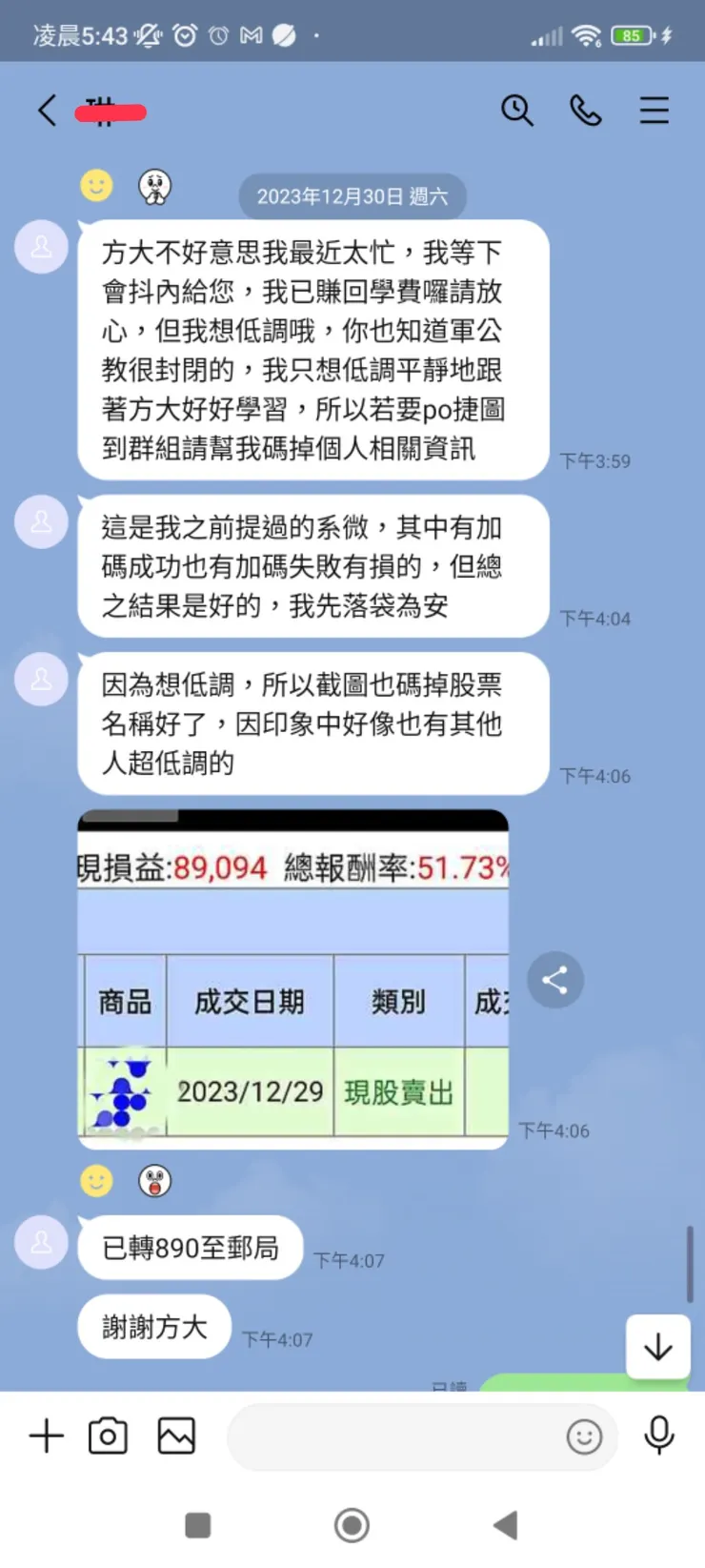Open recent apps with the square button
Viewport: 705px width, 1568px height.
tap(198, 1525)
